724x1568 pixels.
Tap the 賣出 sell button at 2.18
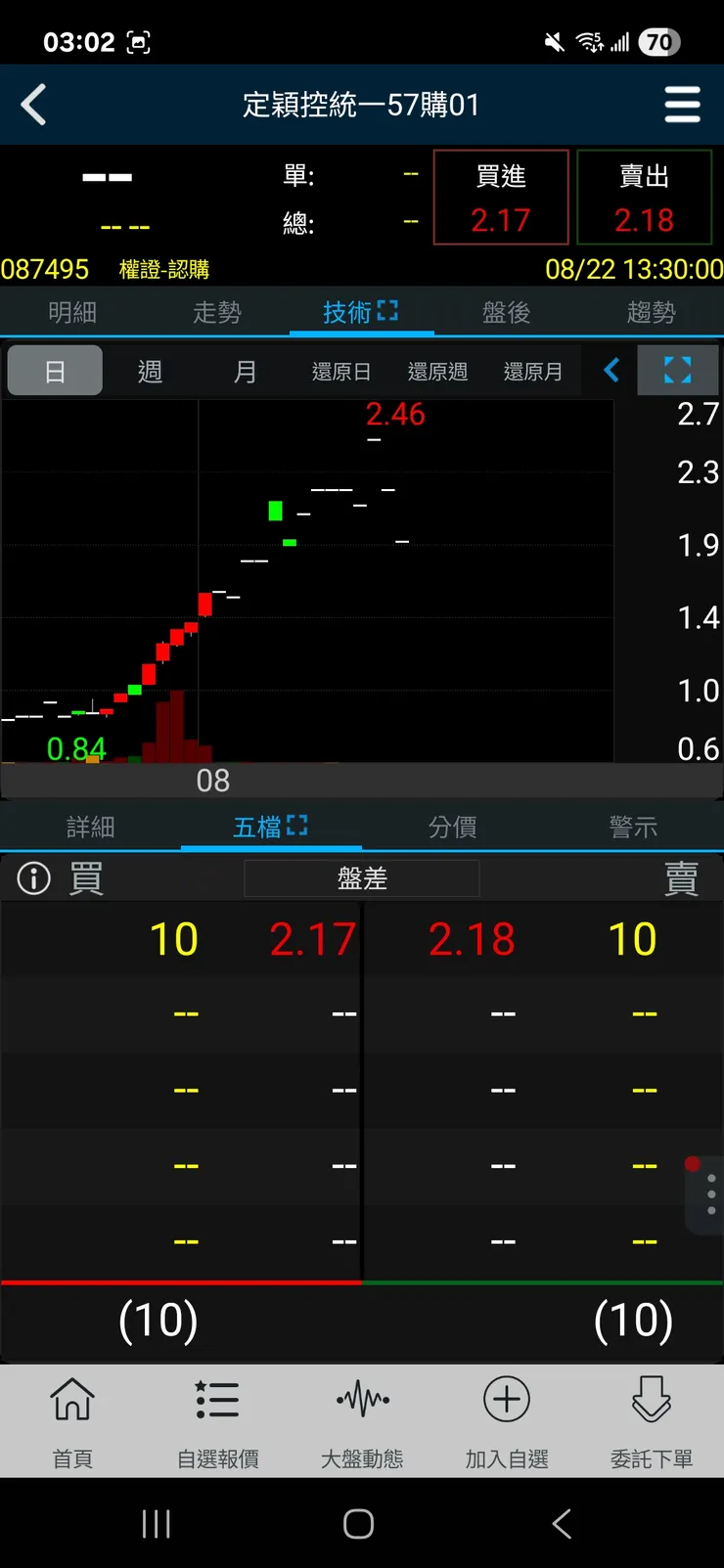click(645, 196)
